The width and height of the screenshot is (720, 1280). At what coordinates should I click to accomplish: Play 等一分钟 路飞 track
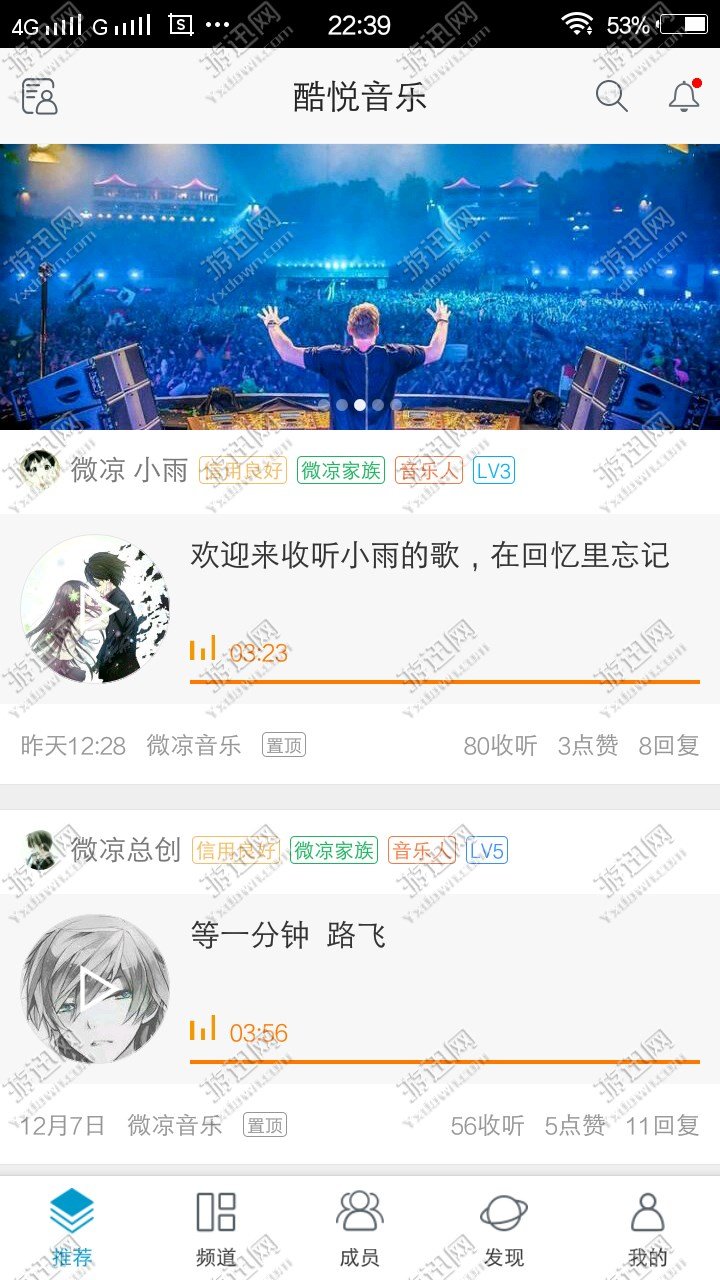pyautogui.click(x=95, y=989)
